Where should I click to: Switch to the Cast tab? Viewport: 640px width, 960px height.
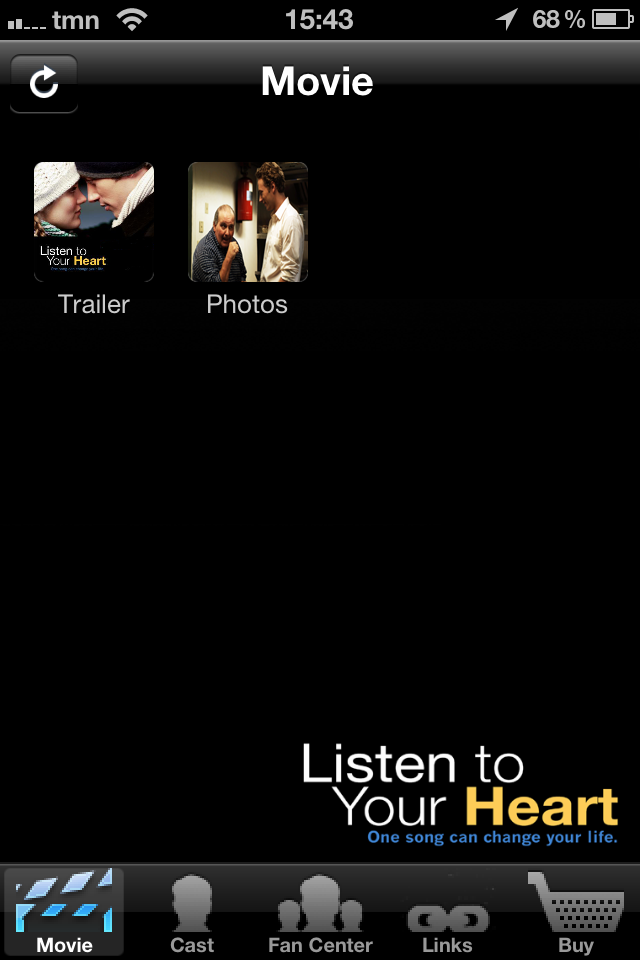(x=192, y=912)
